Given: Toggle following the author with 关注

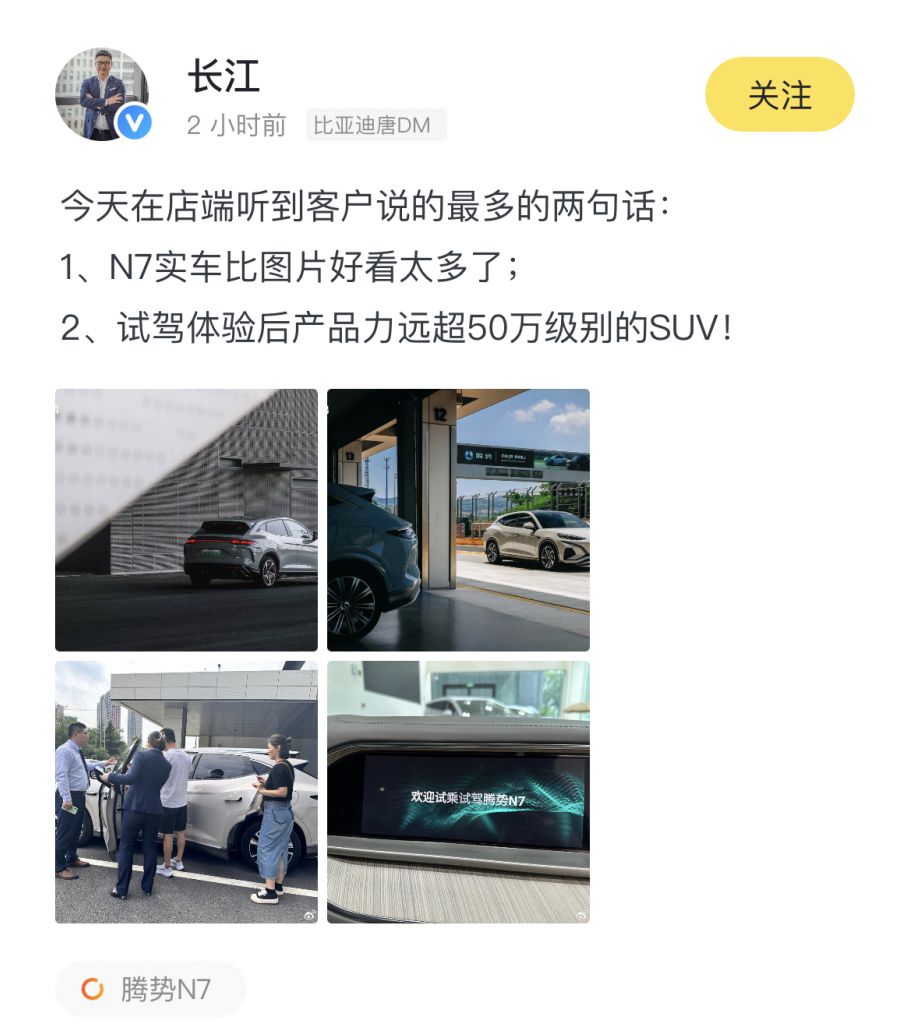Looking at the screenshot, I should coord(779,91).
